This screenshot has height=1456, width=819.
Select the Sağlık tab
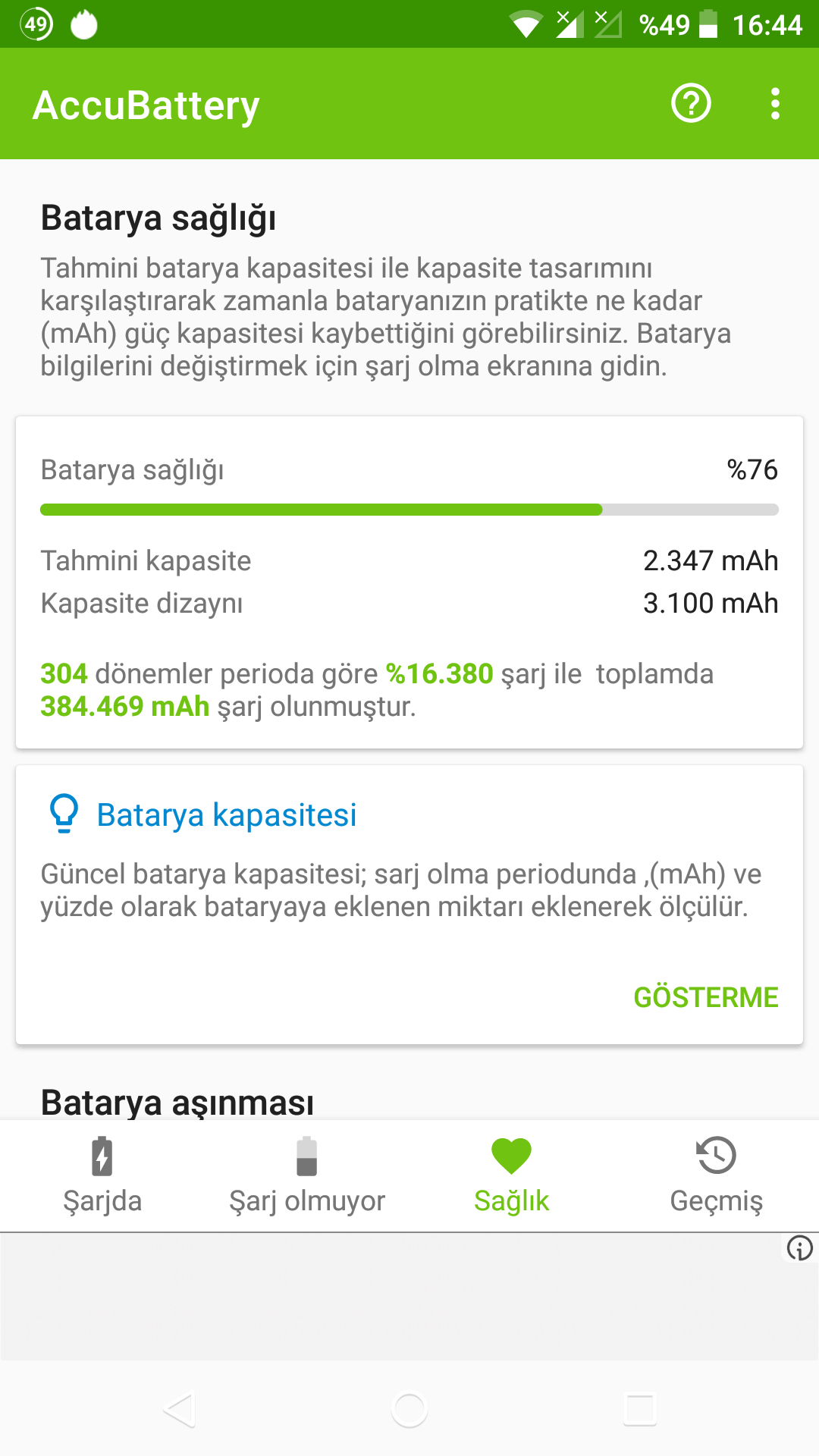point(512,1175)
